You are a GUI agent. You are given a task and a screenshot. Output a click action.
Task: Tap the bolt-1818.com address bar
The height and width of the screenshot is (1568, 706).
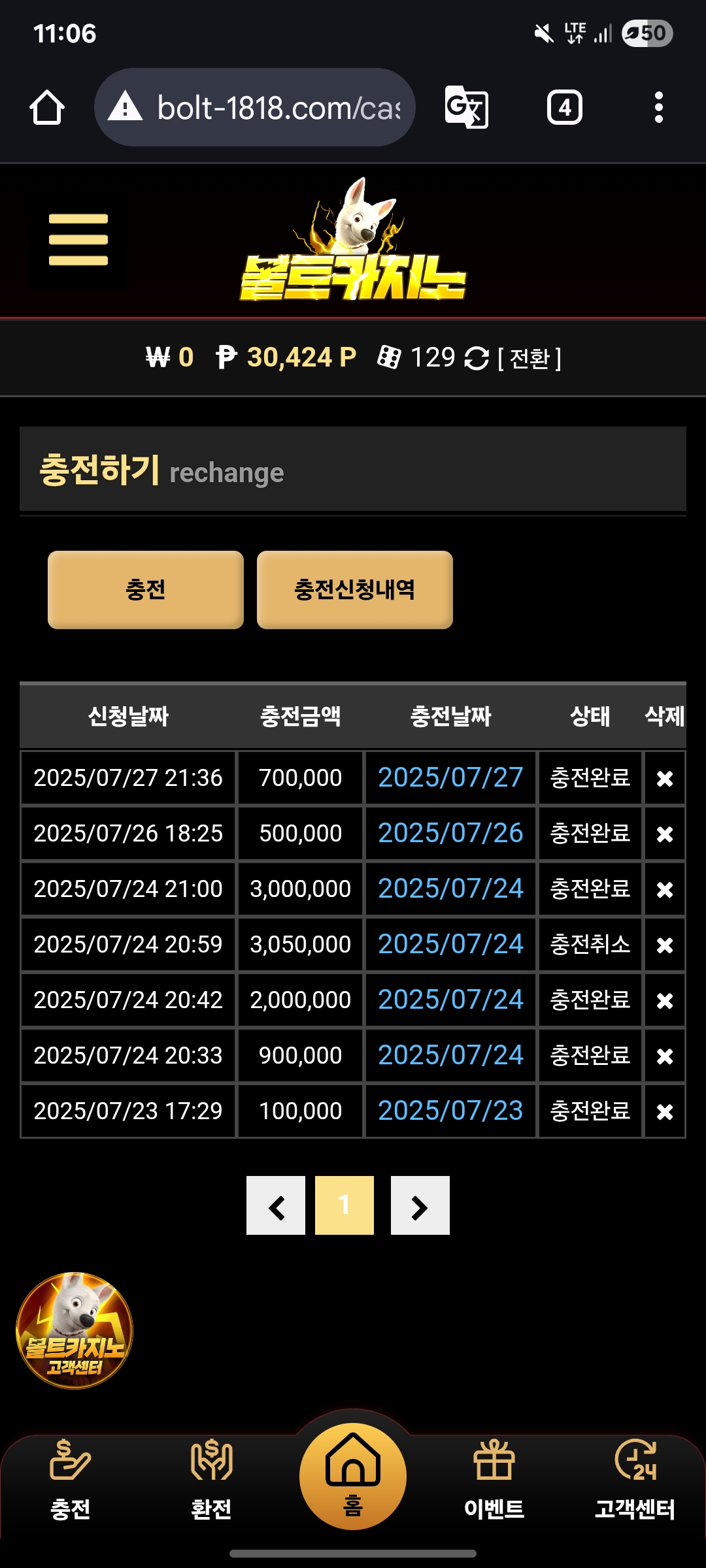point(255,107)
